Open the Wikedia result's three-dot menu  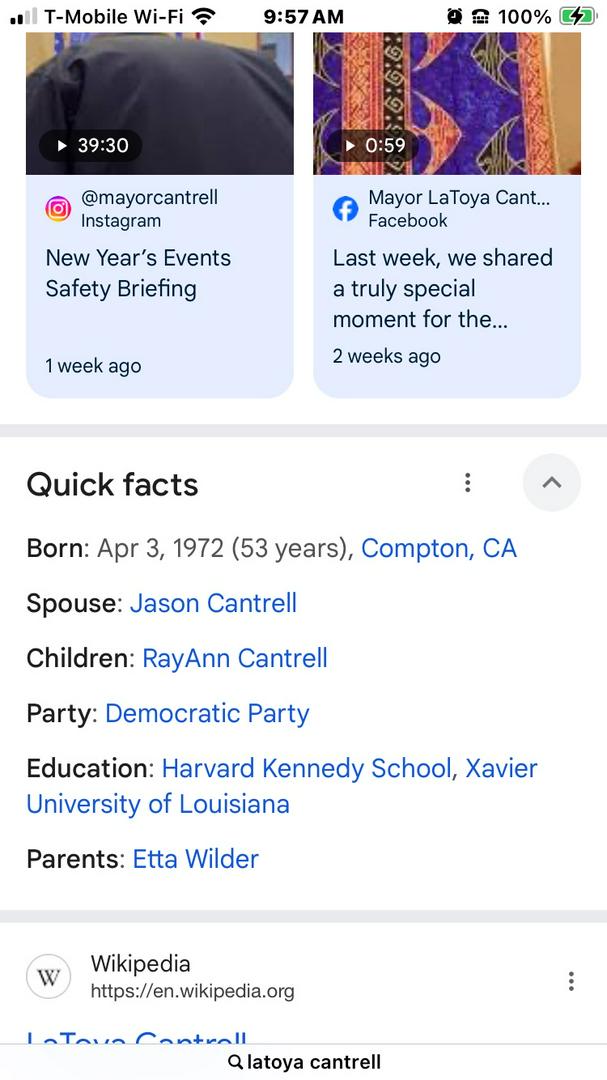[571, 981]
